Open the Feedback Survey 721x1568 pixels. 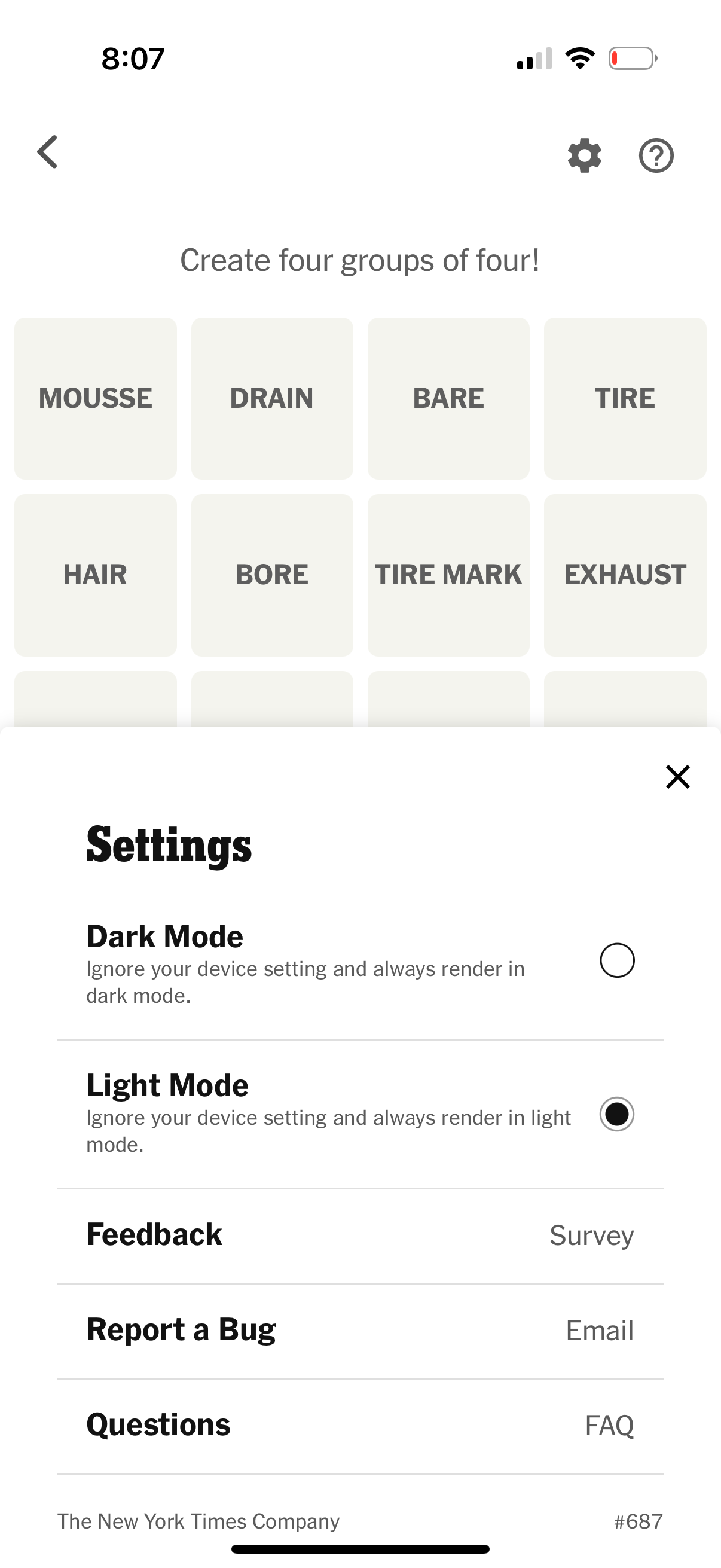pyautogui.click(x=591, y=1234)
